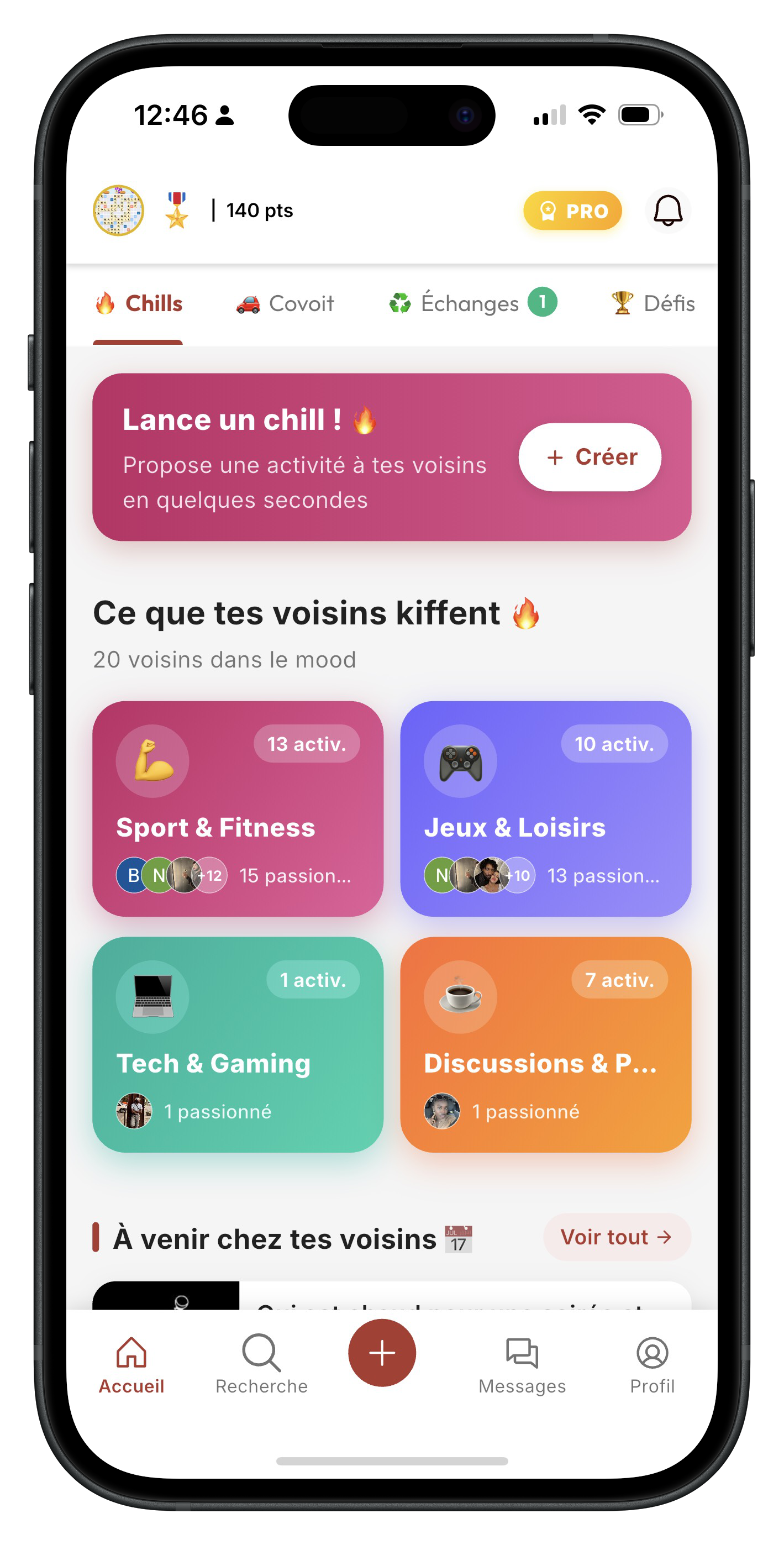Open the Recherche tab
Screen dimensions: 784x1545
coord(261,1365)
